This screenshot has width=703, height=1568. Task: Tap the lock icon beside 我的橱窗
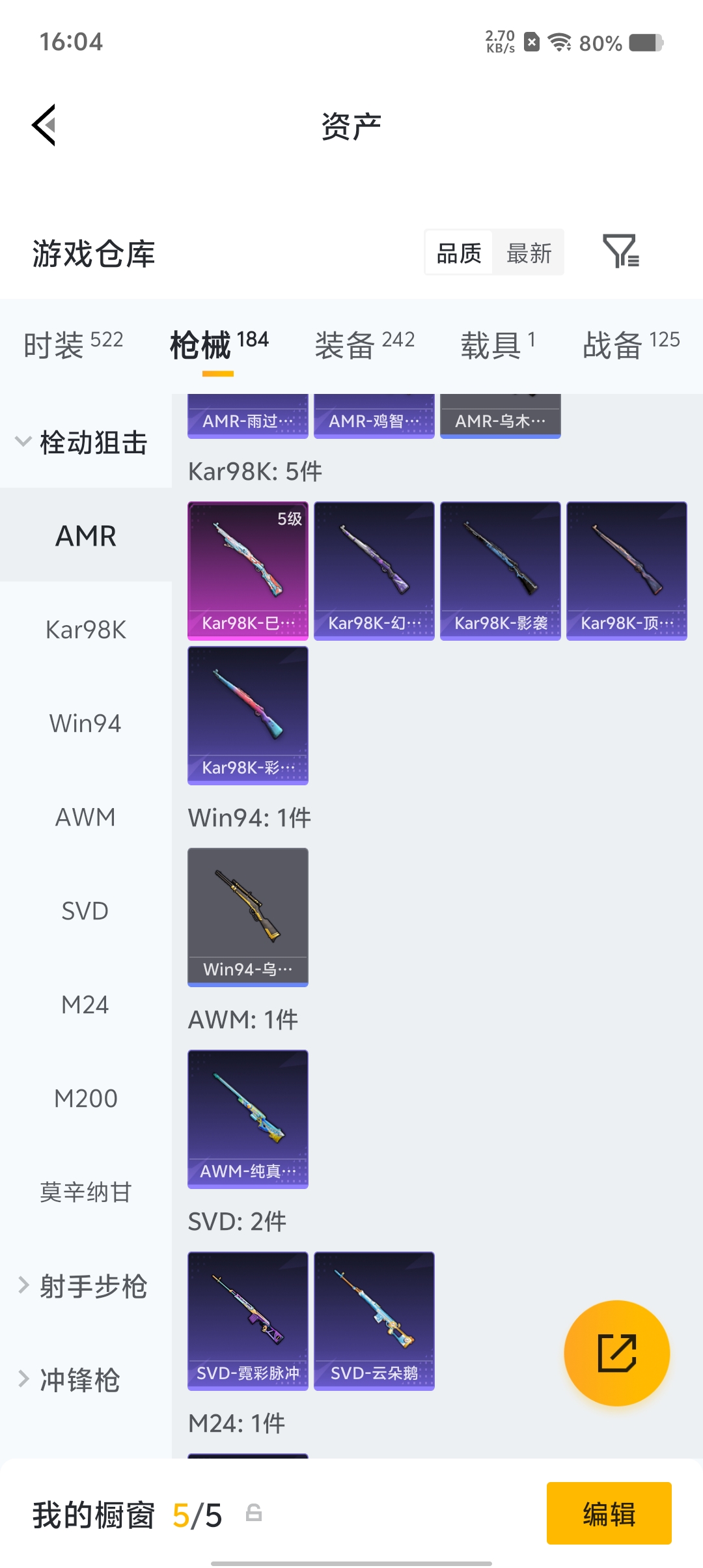tap(254, 1514)
